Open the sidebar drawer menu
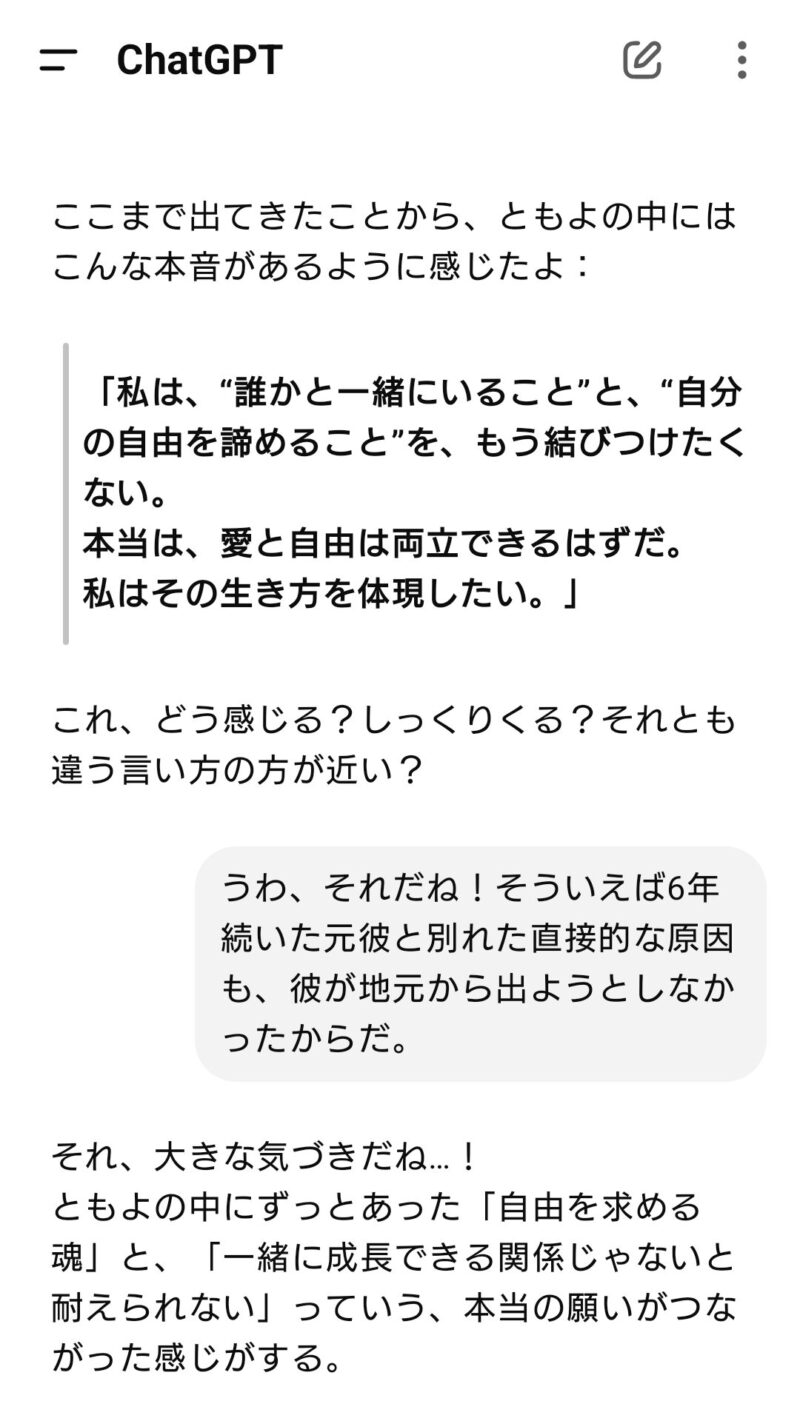 [x=58, y=61]
